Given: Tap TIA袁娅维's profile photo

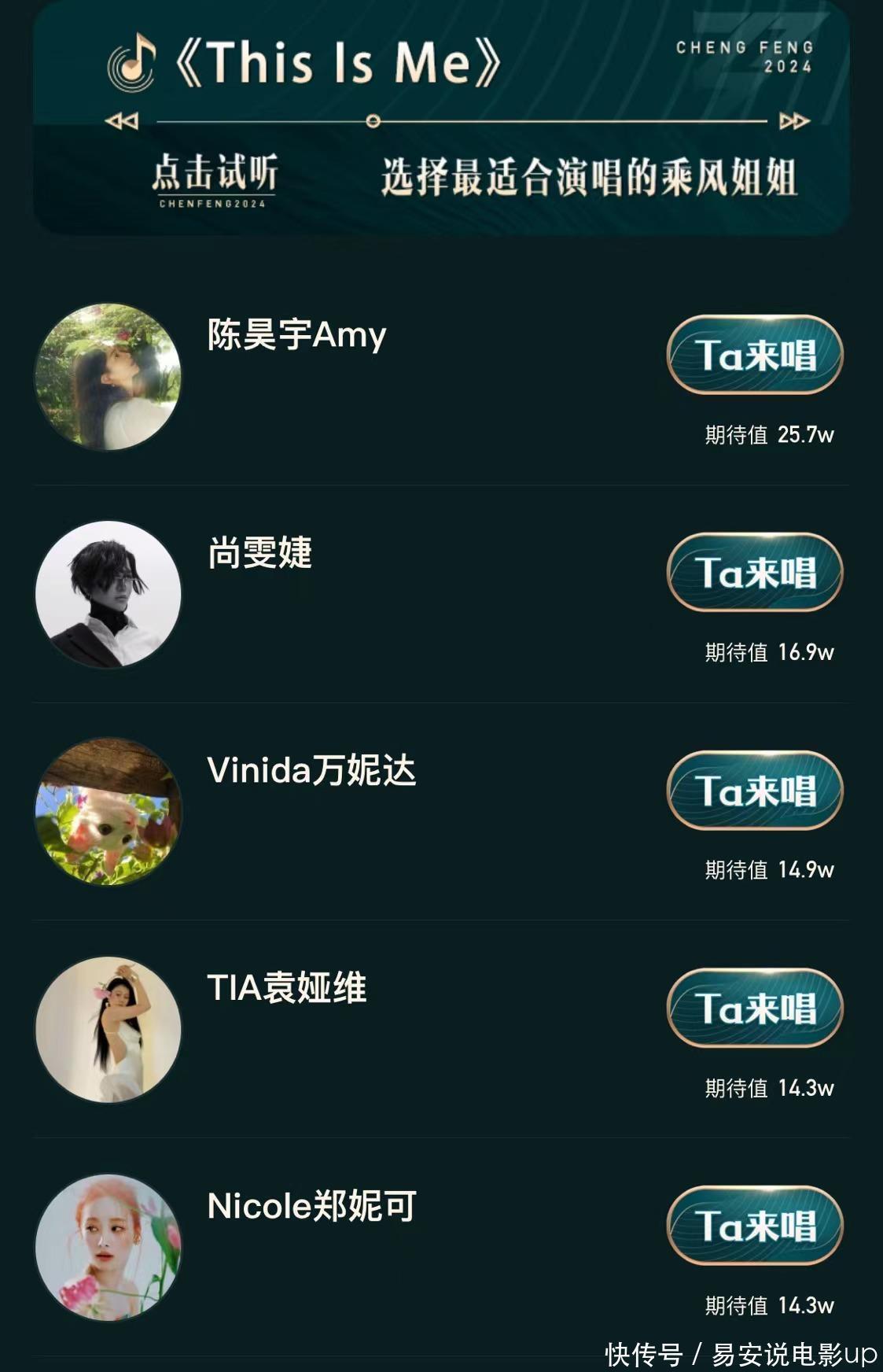Looking at the screenshot, I should (109, 1030).
